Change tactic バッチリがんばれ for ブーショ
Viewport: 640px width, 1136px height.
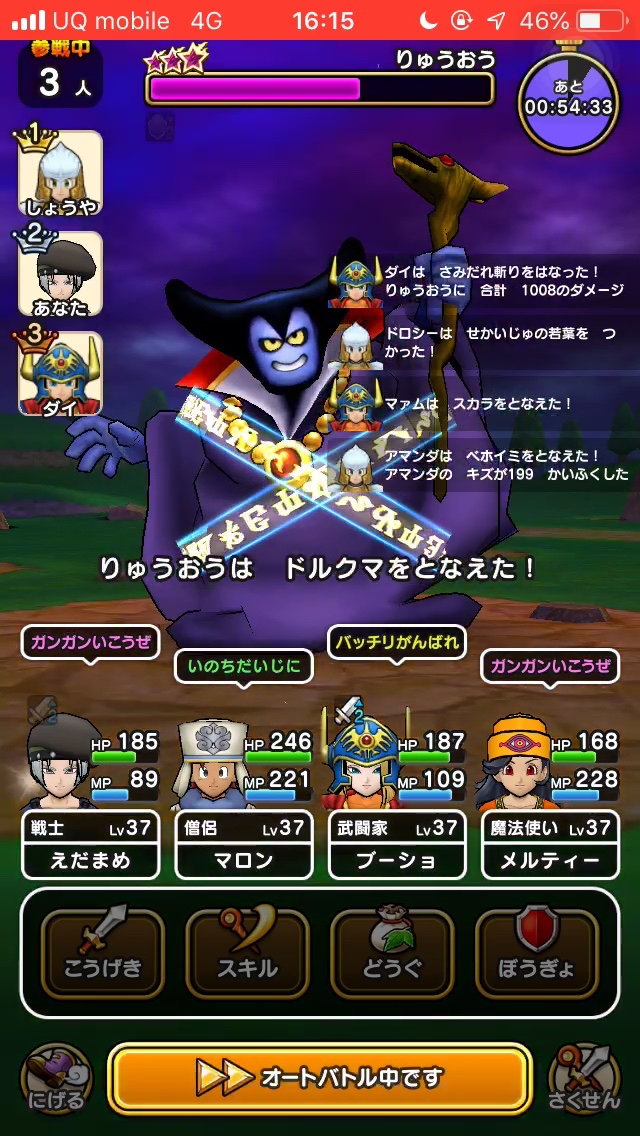[x=397, y=642]
